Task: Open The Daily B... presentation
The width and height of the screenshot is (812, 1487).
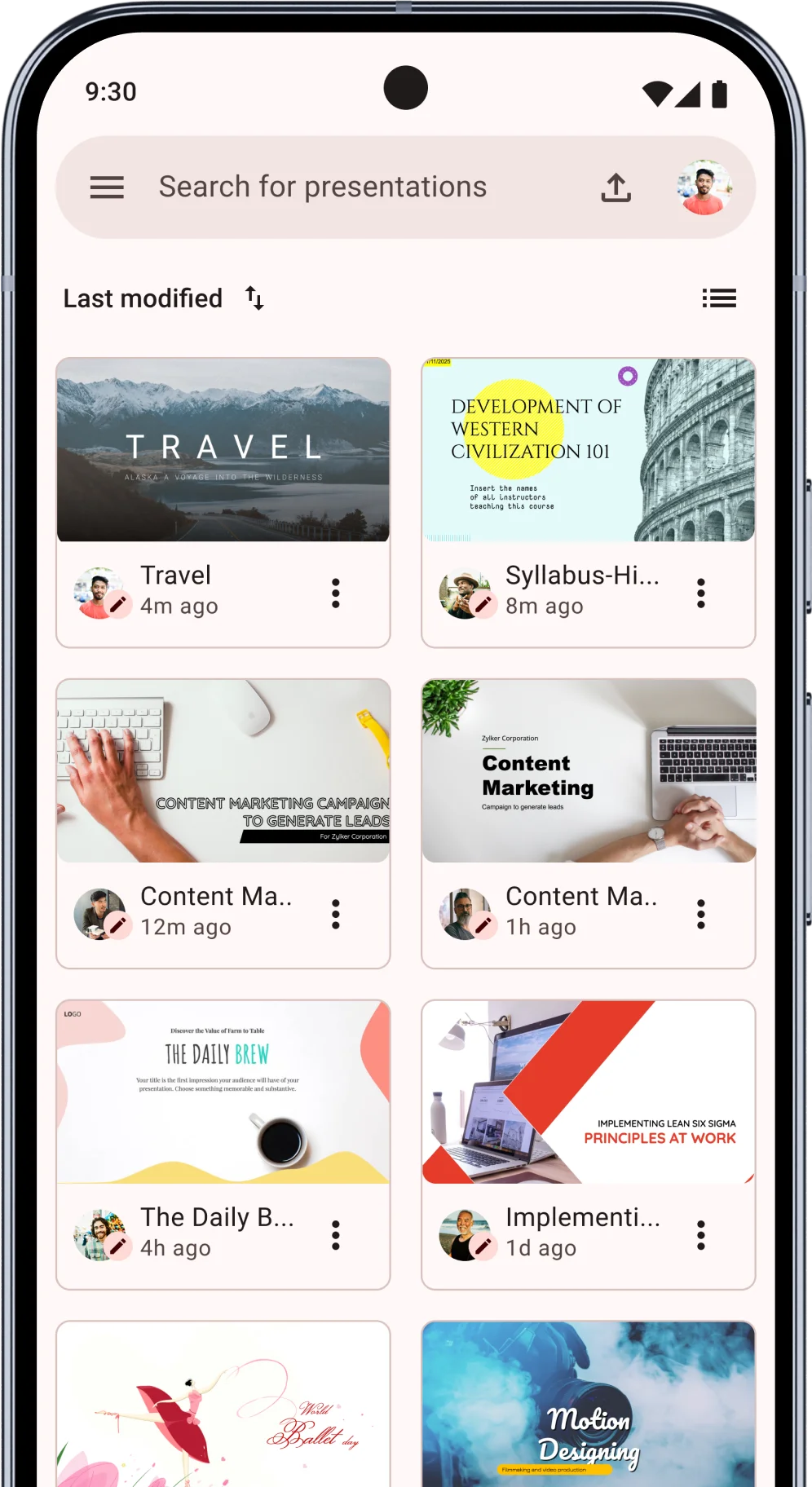Action: (x=223, y=1092)
